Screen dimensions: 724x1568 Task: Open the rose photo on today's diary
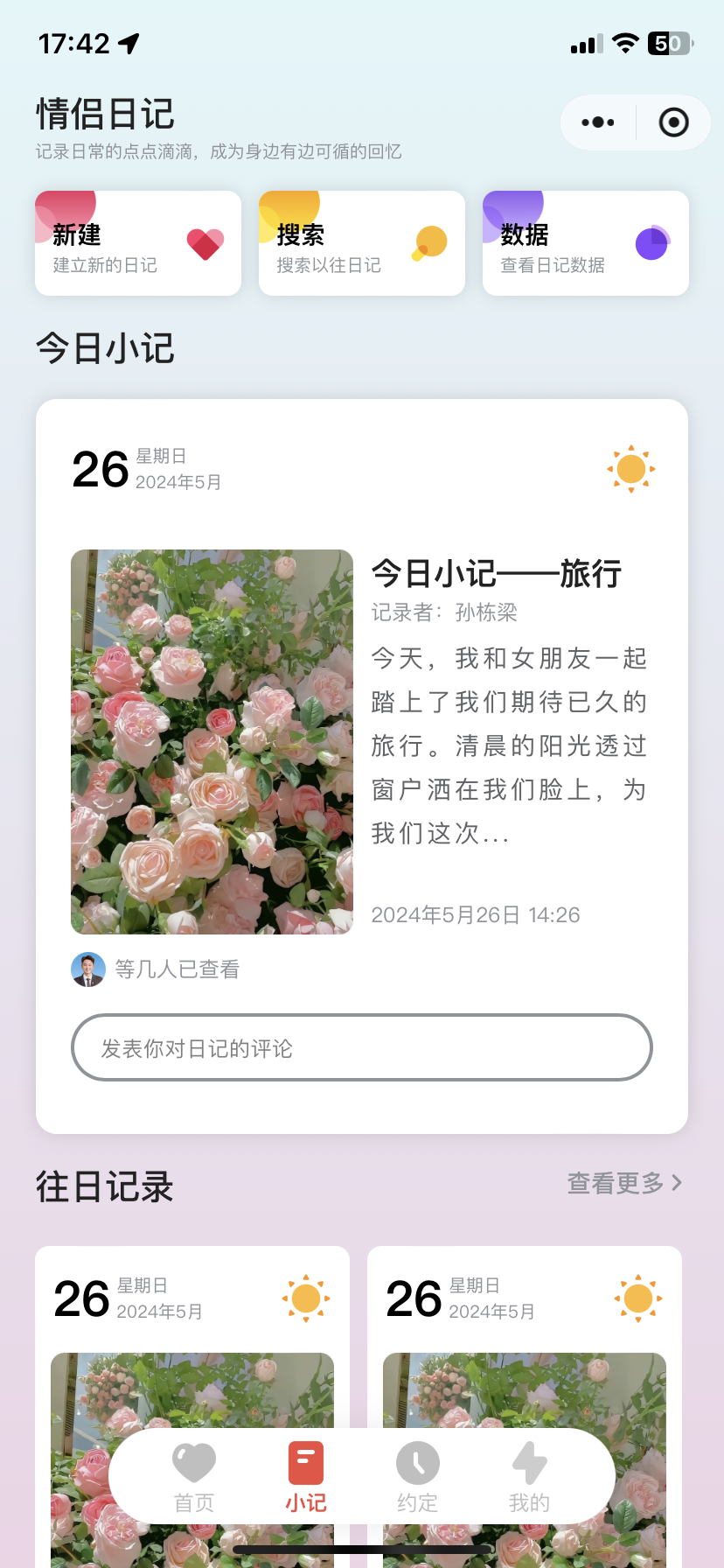point(212,742)
